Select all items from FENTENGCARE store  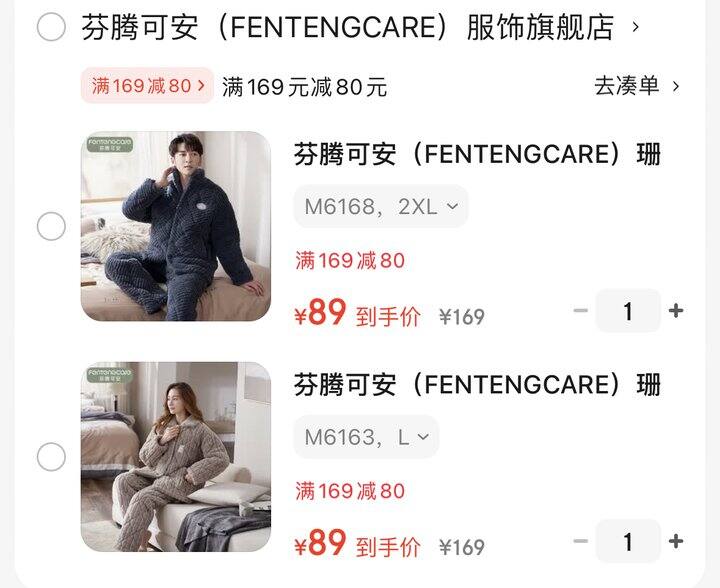click(51, 27)
